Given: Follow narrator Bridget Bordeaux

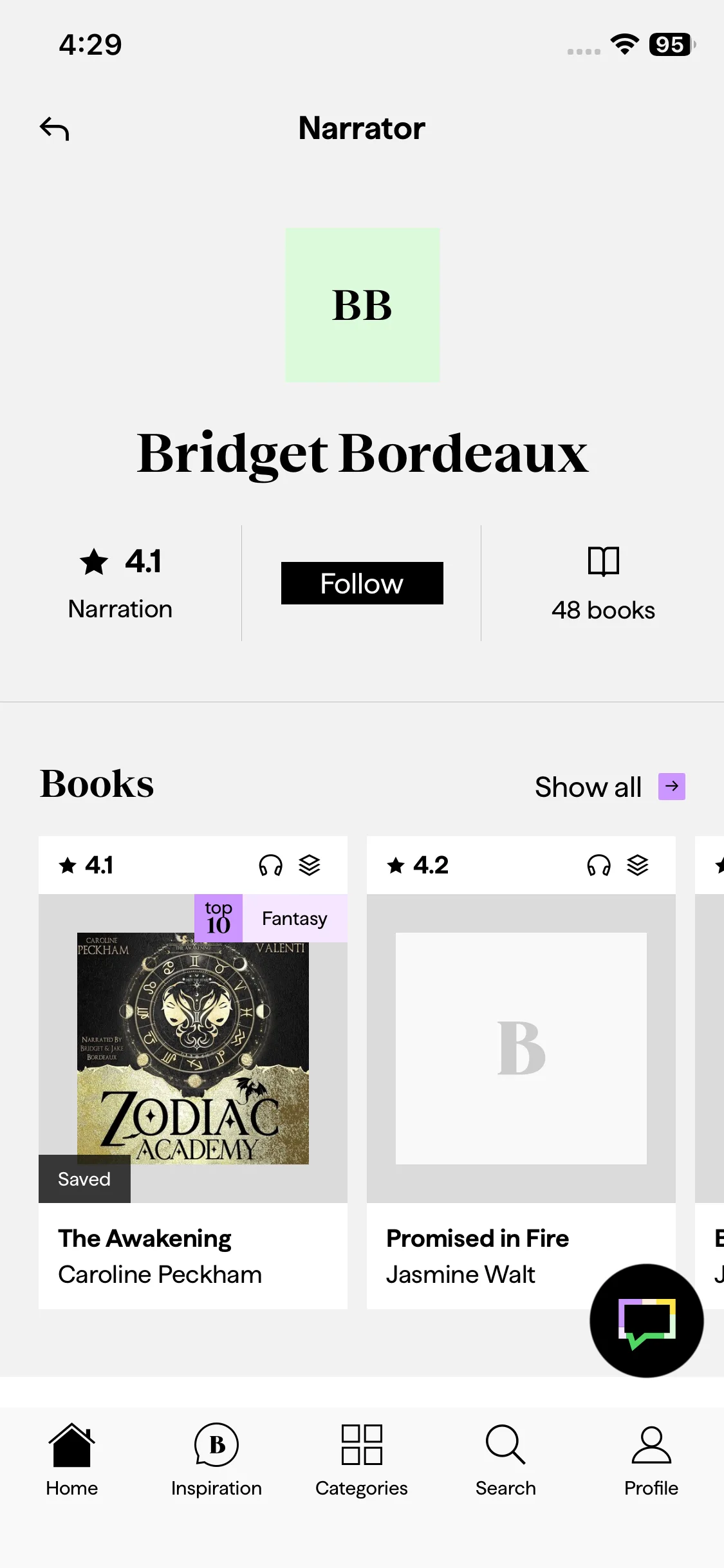Looking at the screenshot, I should [362, 583].
